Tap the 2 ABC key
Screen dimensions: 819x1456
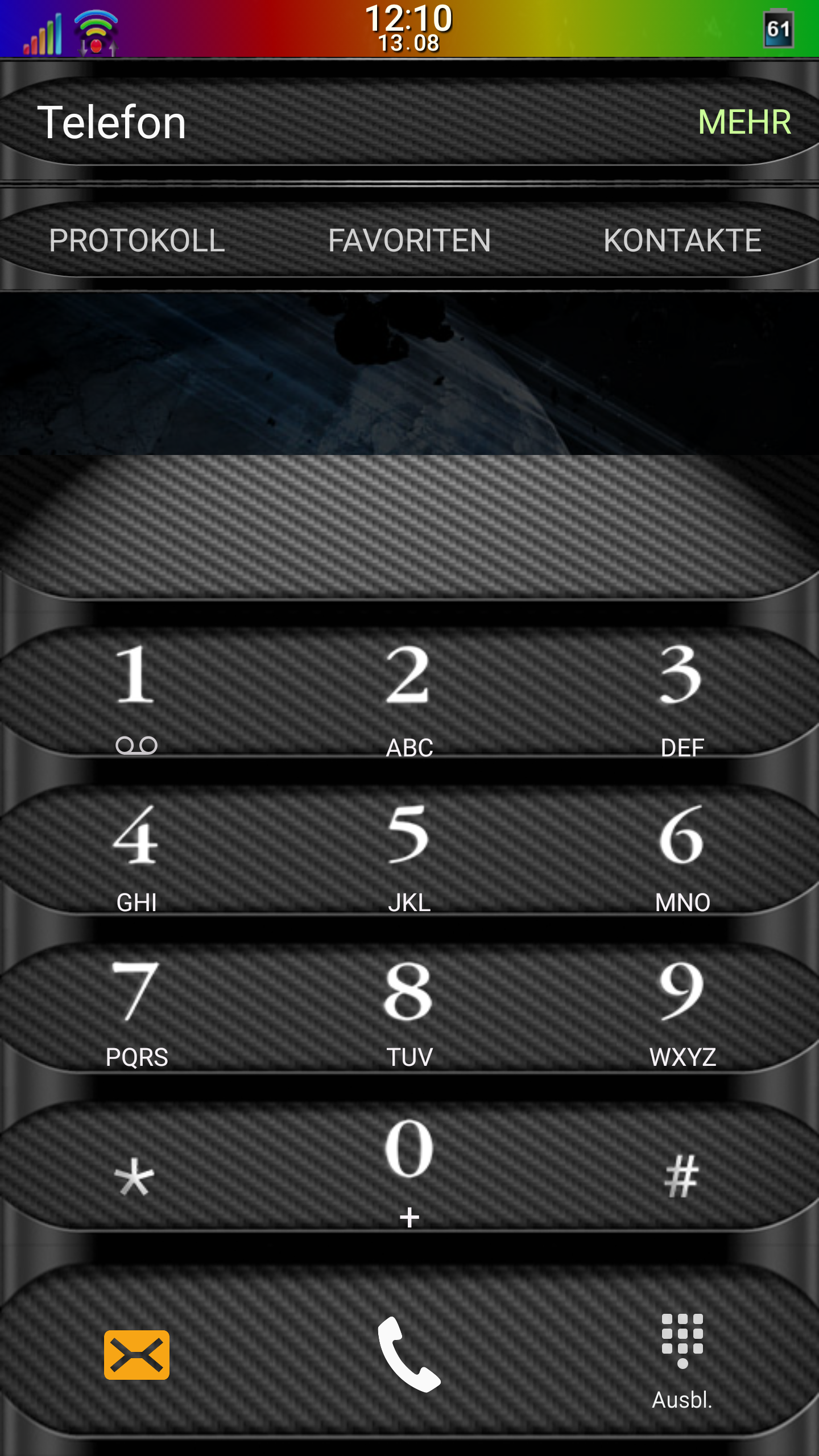[x=409, y=695]
